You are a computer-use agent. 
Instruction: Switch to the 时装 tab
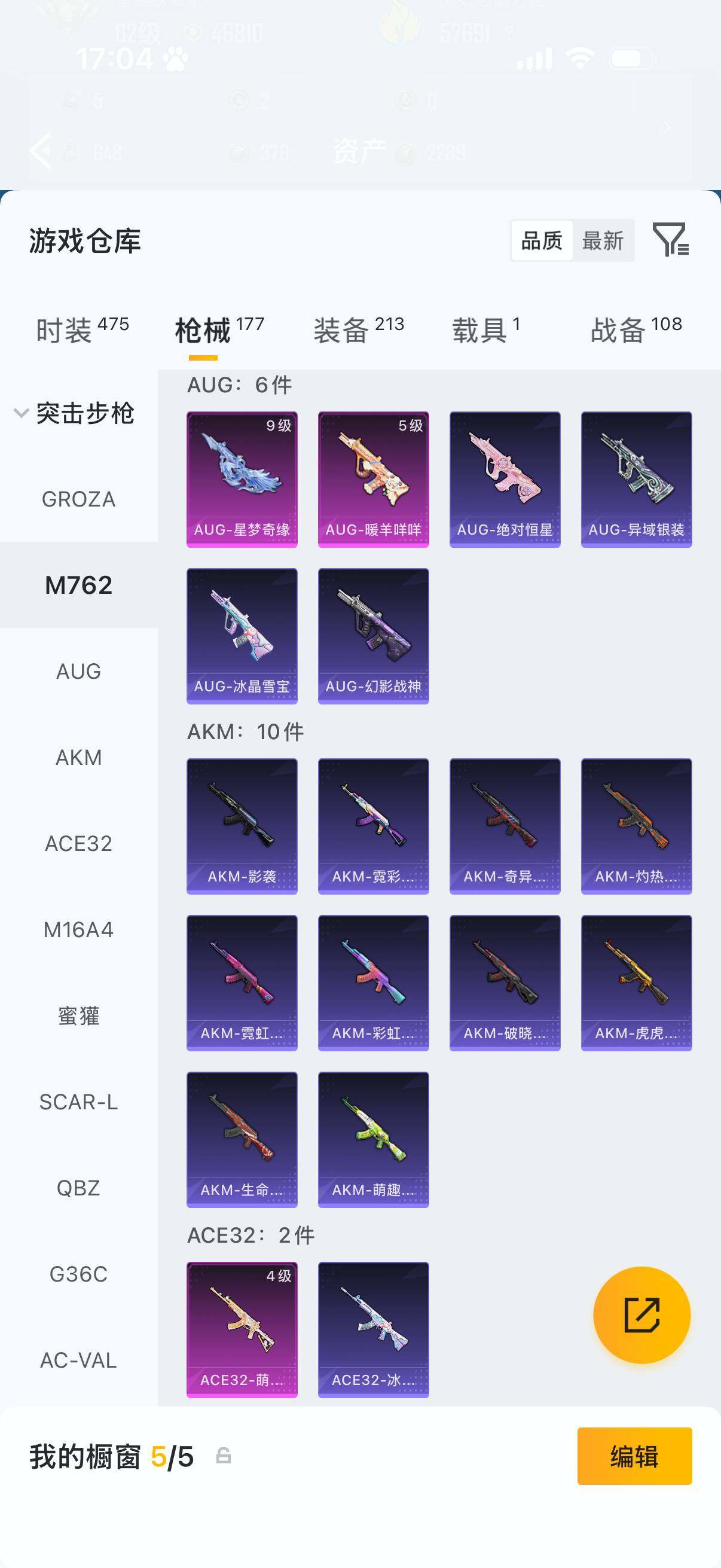(82, 330)
